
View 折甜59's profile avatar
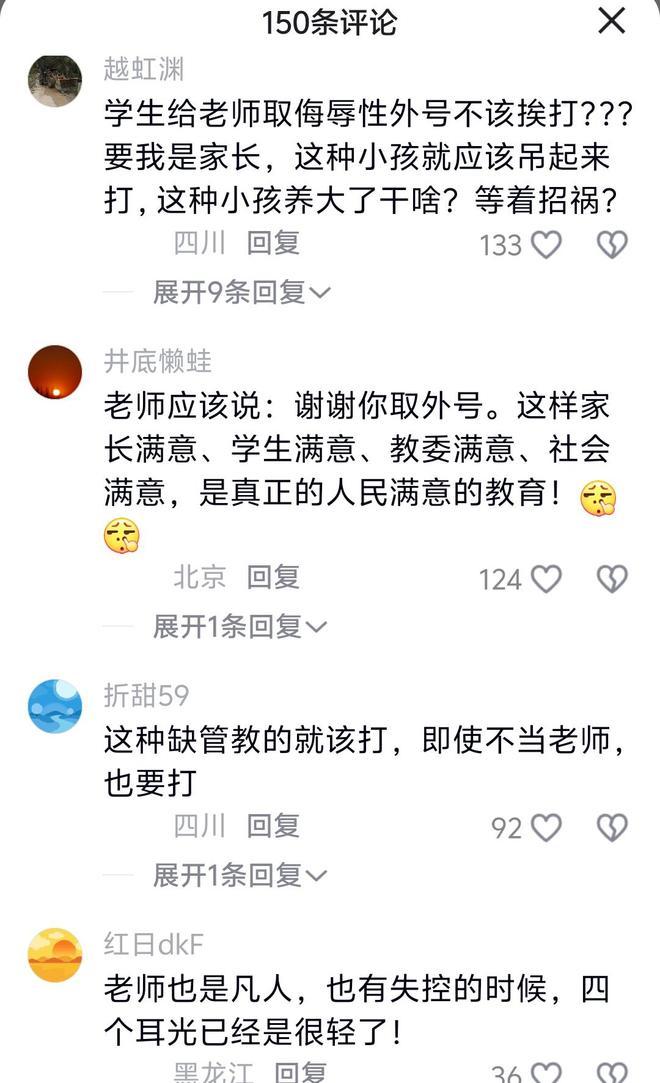[x=54, y=706]
